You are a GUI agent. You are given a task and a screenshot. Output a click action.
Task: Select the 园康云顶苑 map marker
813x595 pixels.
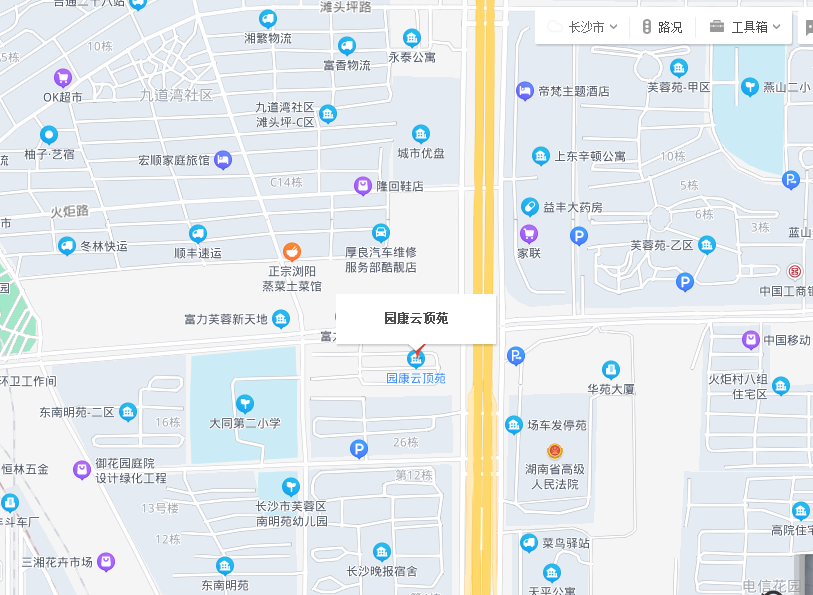[x=416, y=359]
